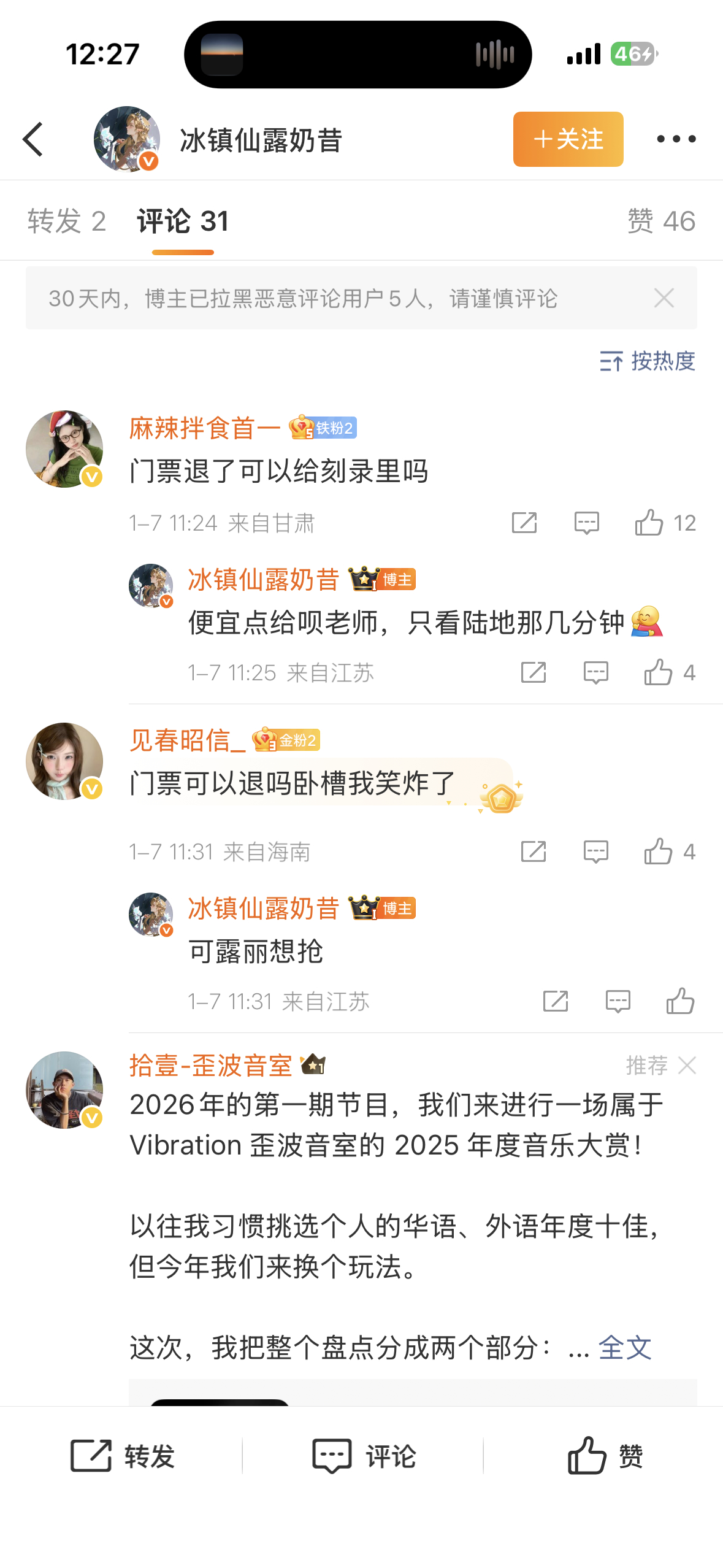Close the blocked-users warning banner
This screenshot has height=1568, width=723.
(x=664, y=299)
